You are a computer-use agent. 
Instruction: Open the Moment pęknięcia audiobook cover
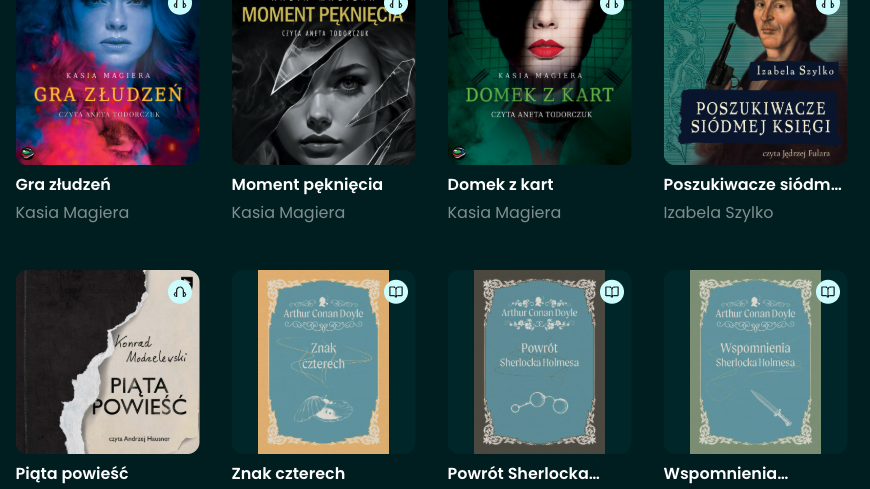[x=323, y=85]
